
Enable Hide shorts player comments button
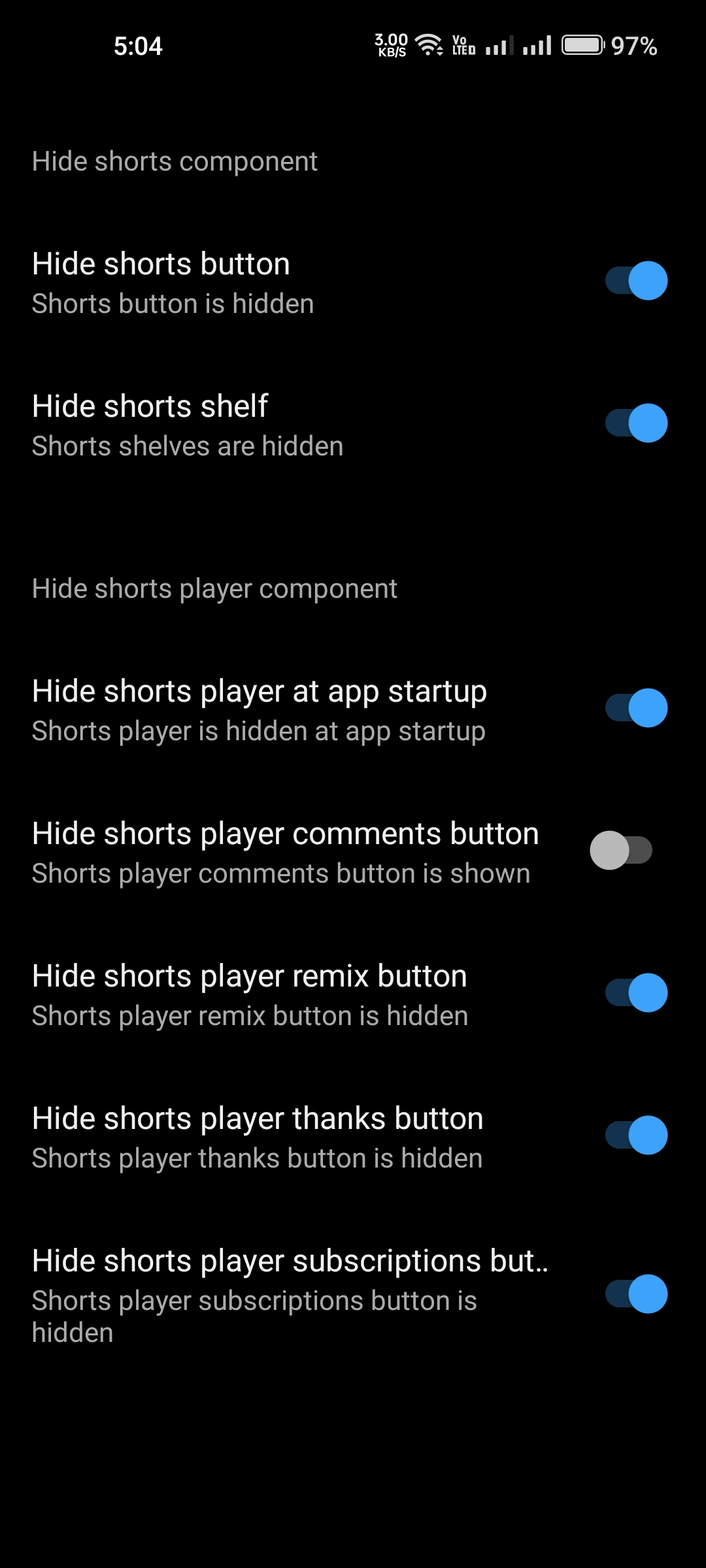click(622, 851)
